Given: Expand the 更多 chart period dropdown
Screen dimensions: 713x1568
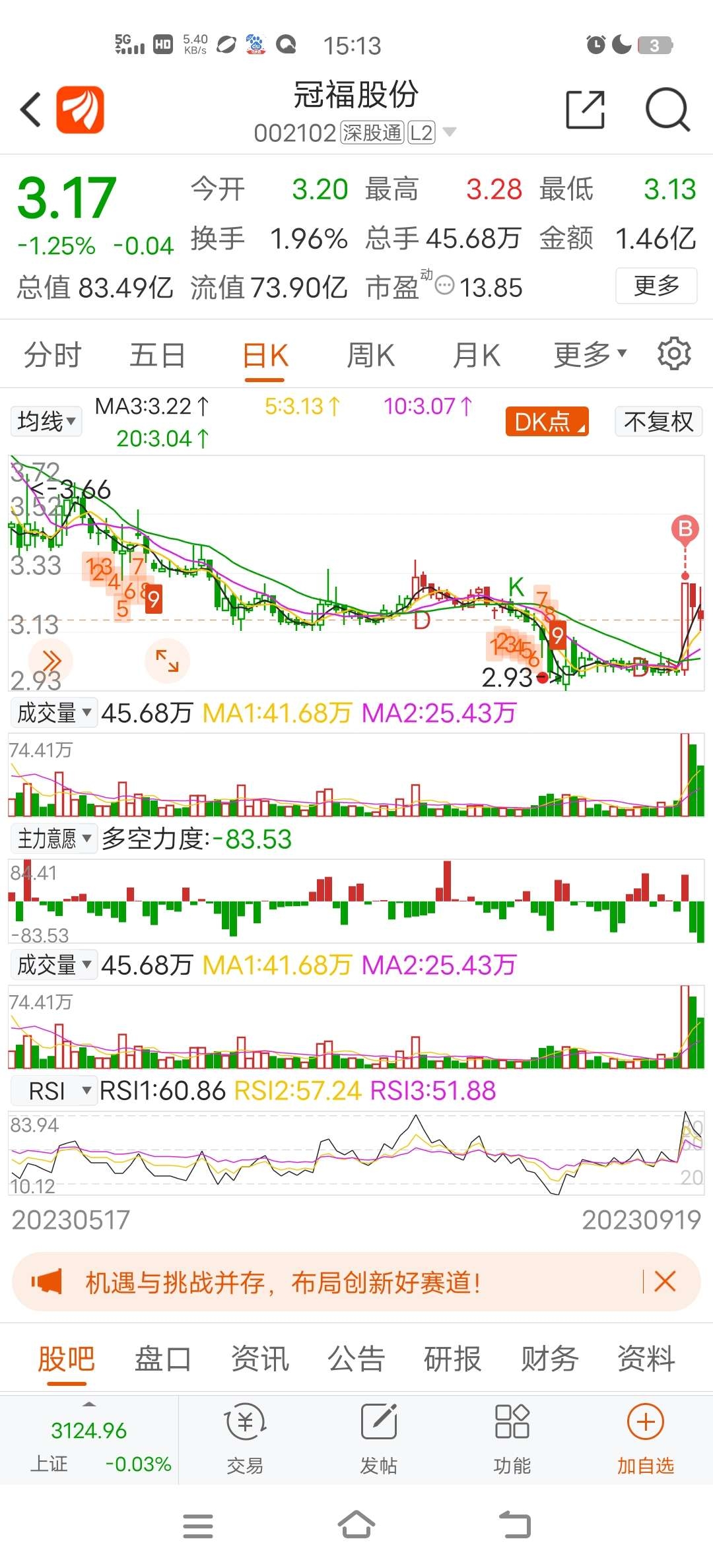Looking at the screenshot, I should [590, 355].
